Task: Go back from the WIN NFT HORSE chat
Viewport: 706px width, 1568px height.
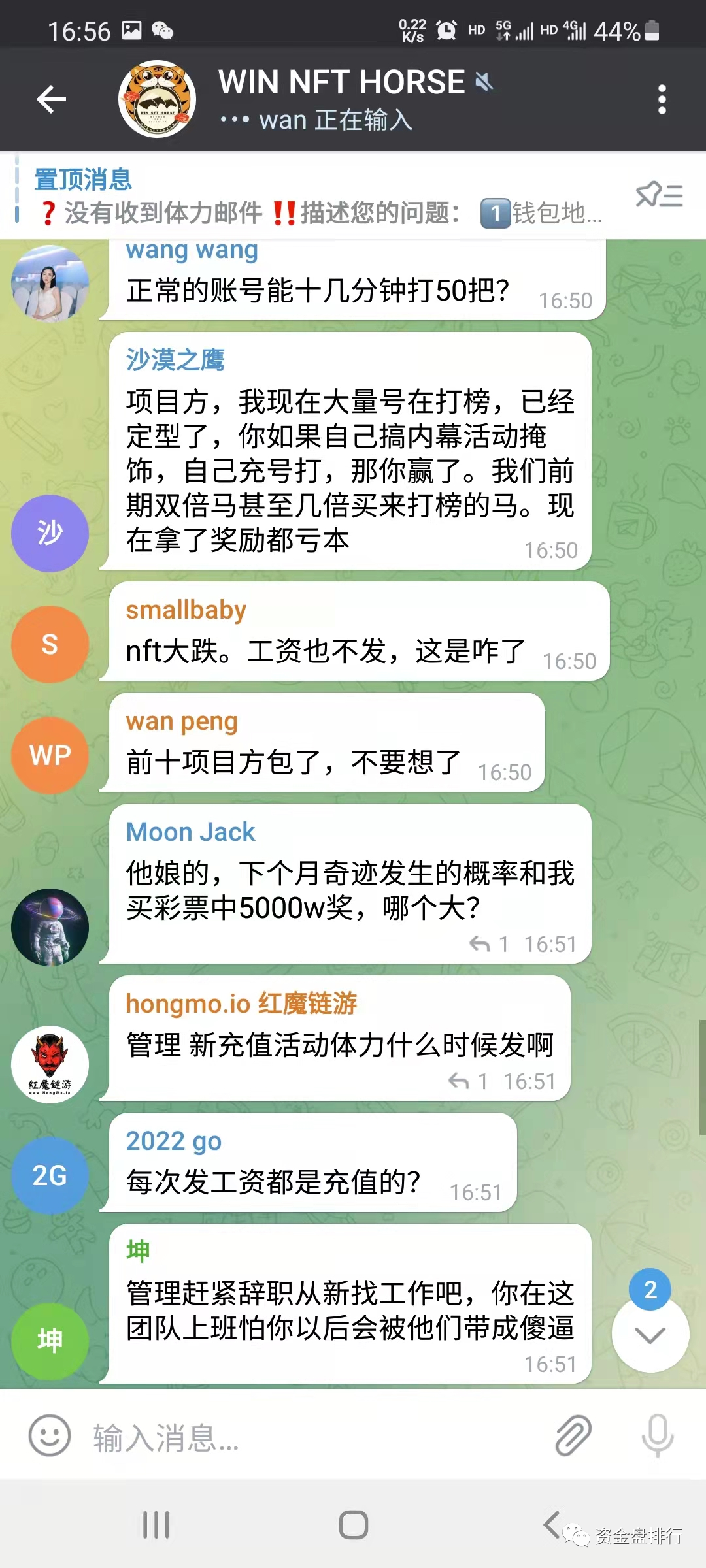Action: pyautogui.click(x=52, y=99)
